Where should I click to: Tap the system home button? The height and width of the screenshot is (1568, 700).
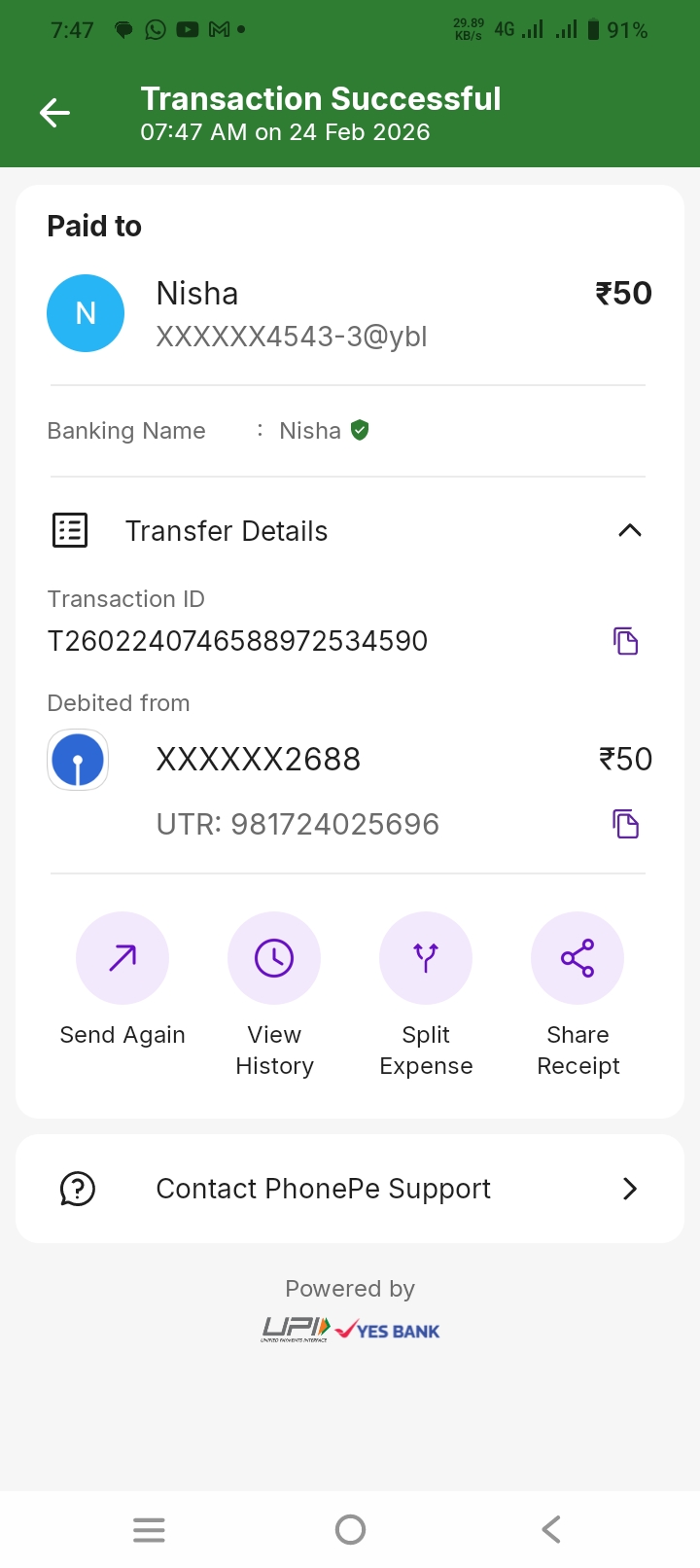350,1529
